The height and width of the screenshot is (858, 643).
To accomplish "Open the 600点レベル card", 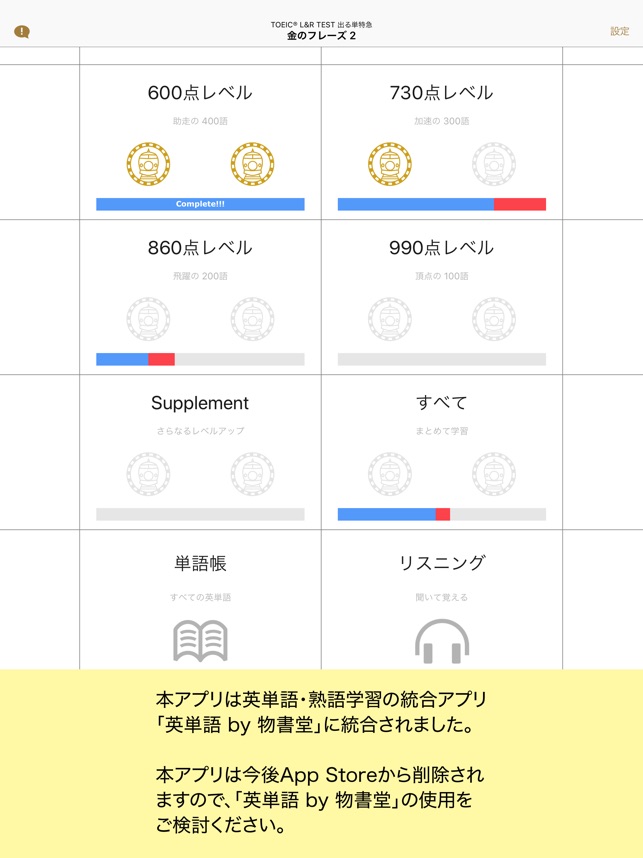I will (200, 142).
